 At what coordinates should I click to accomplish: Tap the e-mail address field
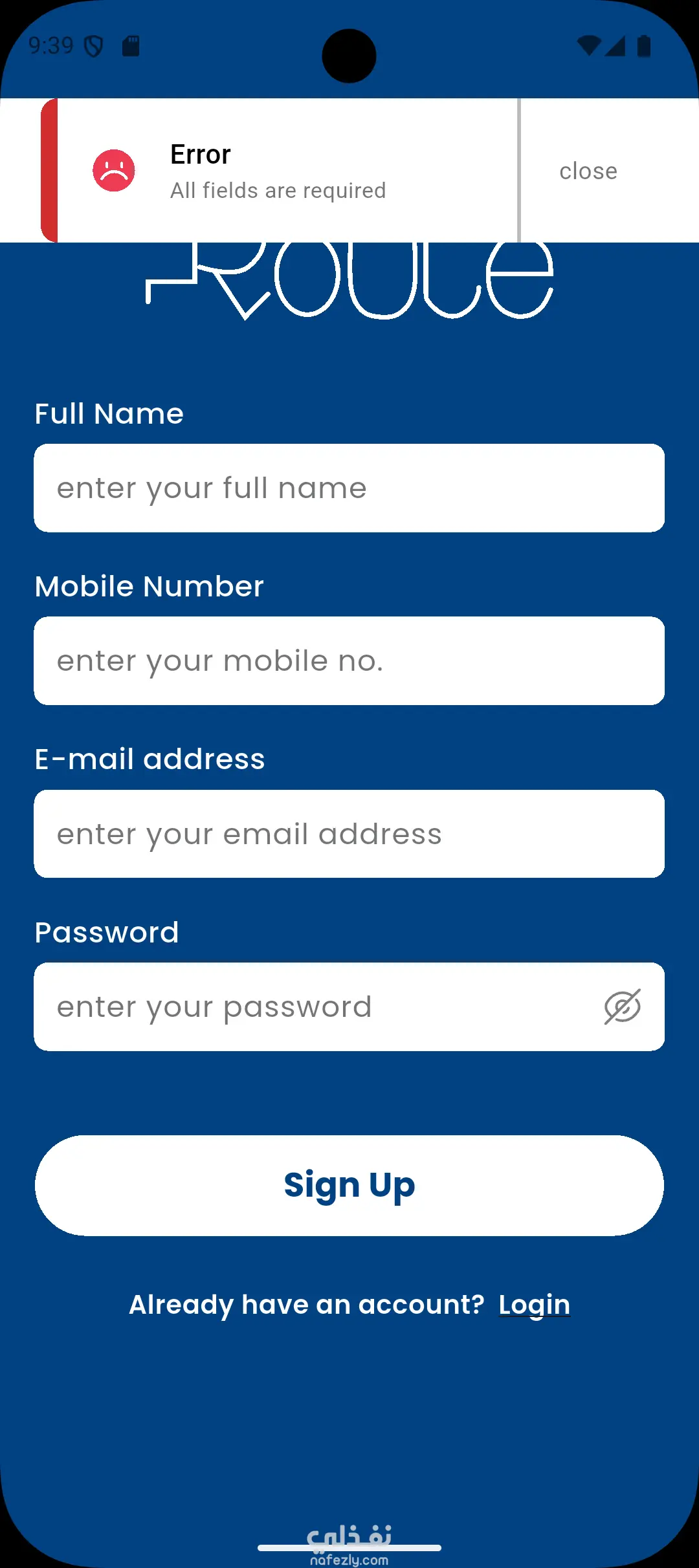click(349, 834)
